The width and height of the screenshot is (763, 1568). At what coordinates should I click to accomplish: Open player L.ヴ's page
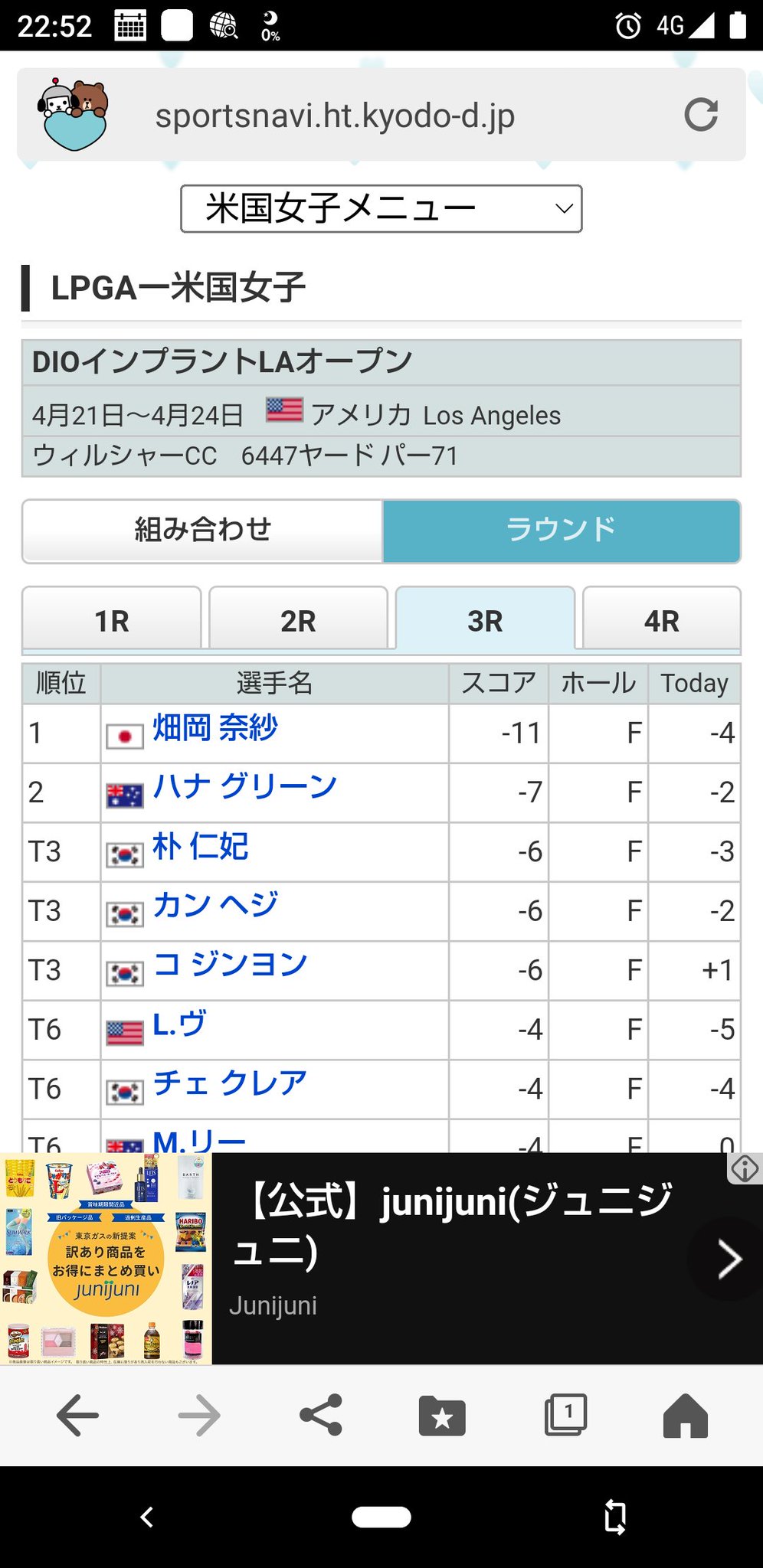pos(179,1024)
